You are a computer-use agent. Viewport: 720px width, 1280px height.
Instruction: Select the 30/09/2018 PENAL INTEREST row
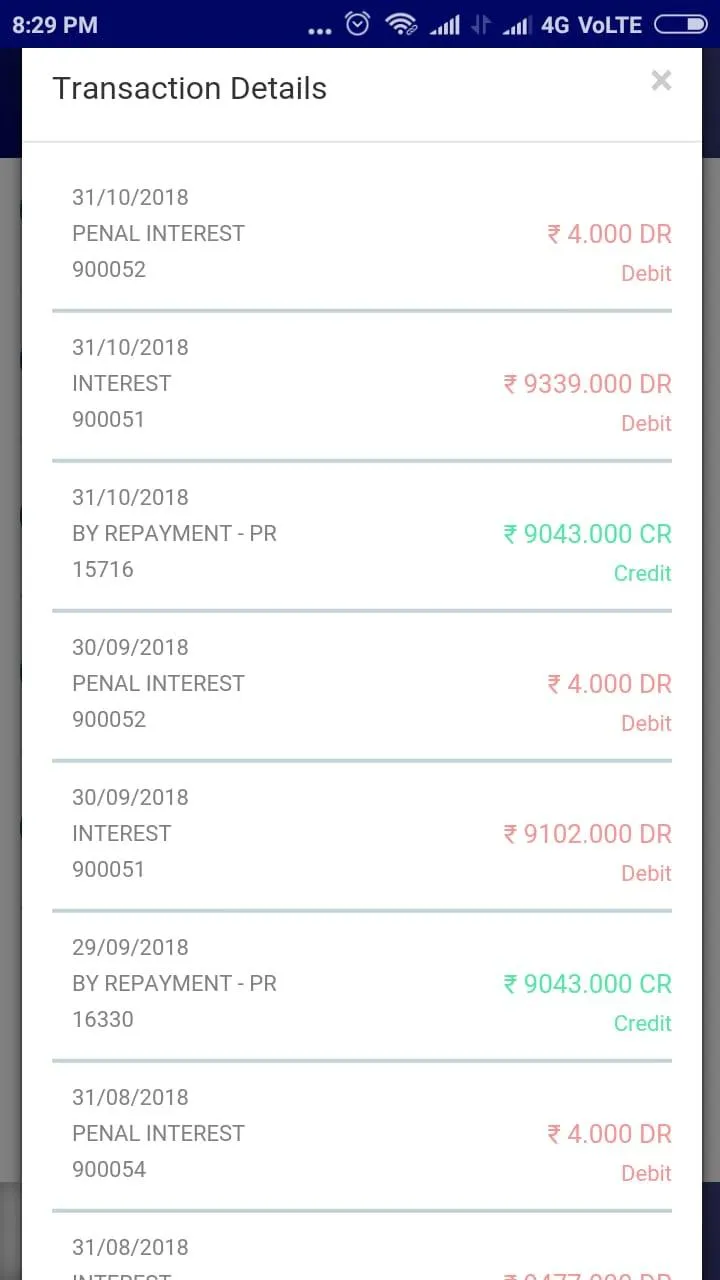360,683
